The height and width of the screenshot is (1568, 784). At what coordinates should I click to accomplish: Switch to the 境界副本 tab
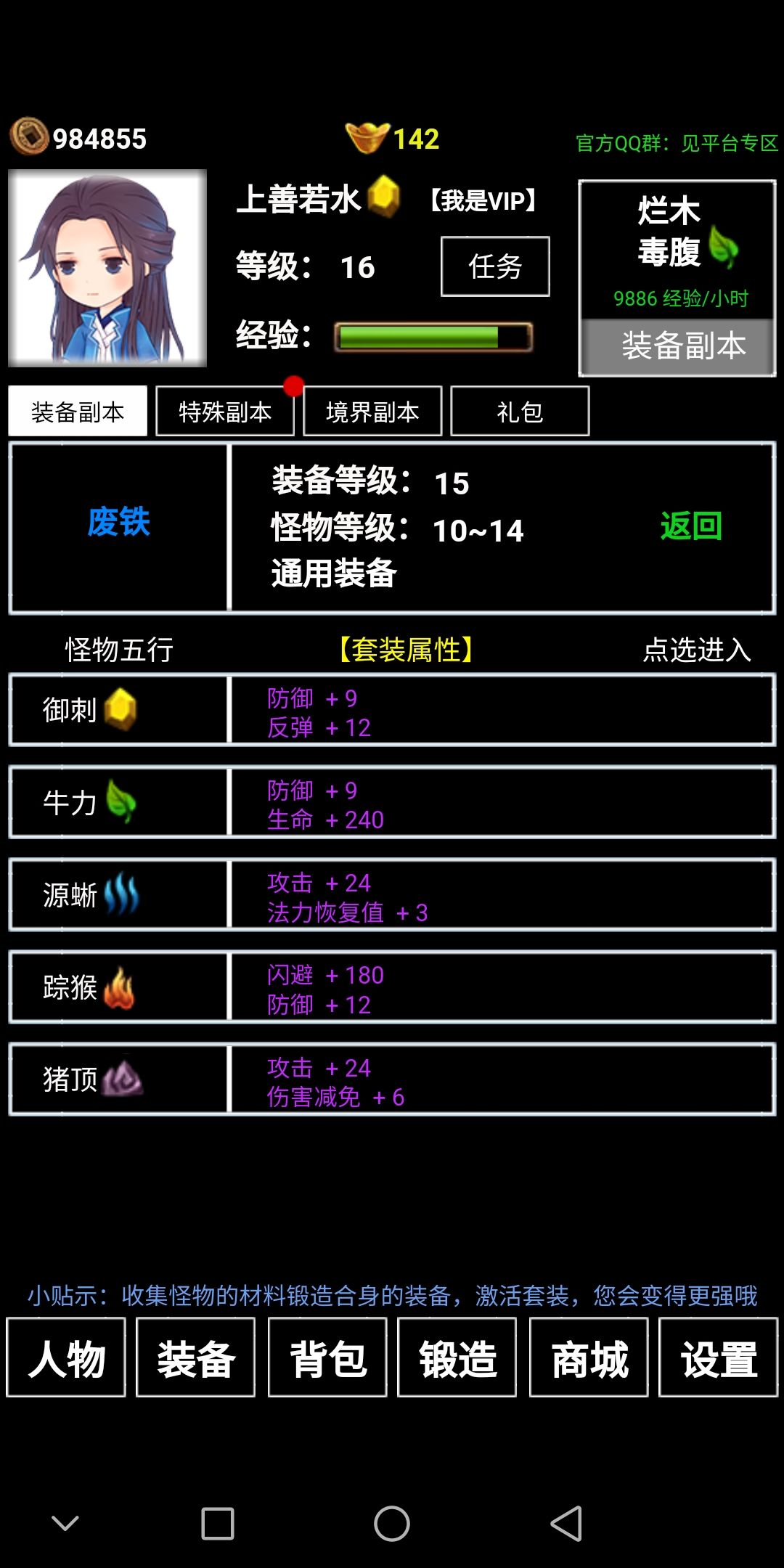[x=373, y=411]
